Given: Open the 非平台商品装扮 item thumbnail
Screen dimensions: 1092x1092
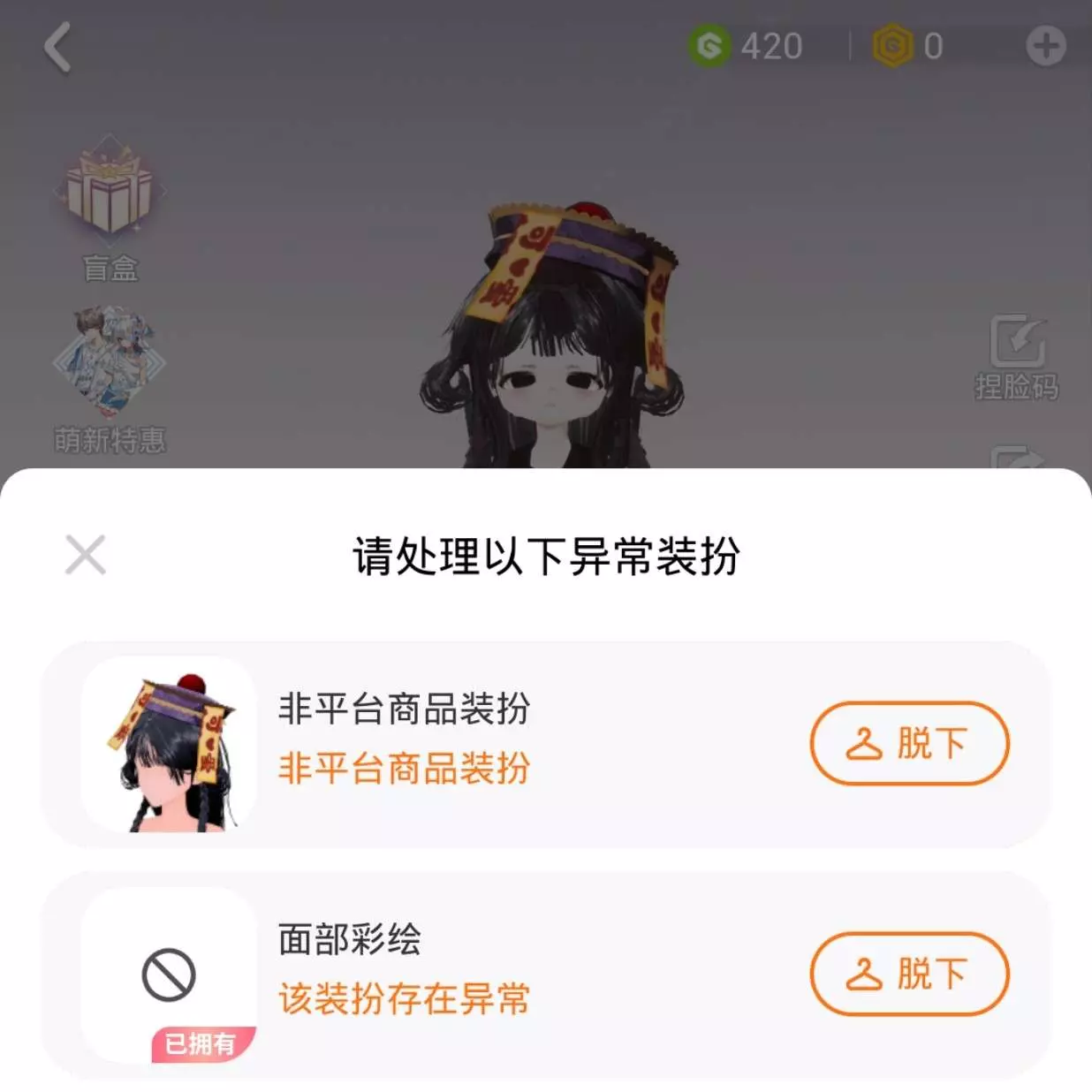Looking at the screenshot, I should (x=169, y=744).
